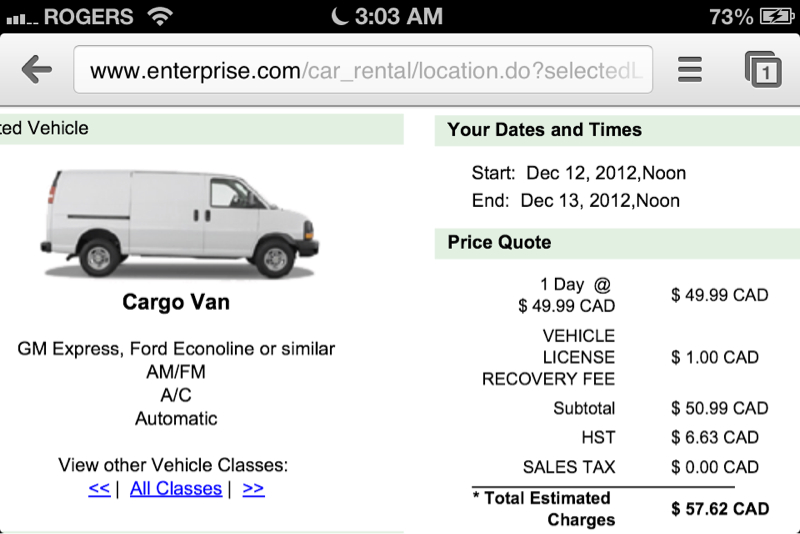Open the All Classes link
This screenshot has width=800, height=534.
tap(176, 488)
